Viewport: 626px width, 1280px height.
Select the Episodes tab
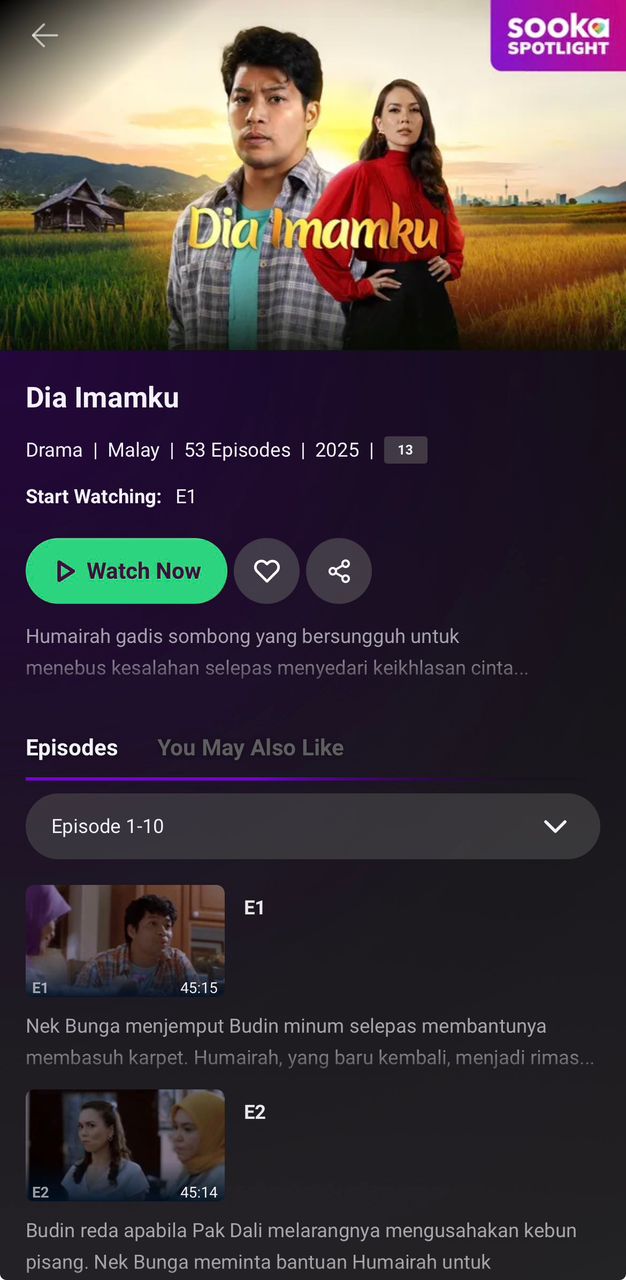click(x=72, y=748)
